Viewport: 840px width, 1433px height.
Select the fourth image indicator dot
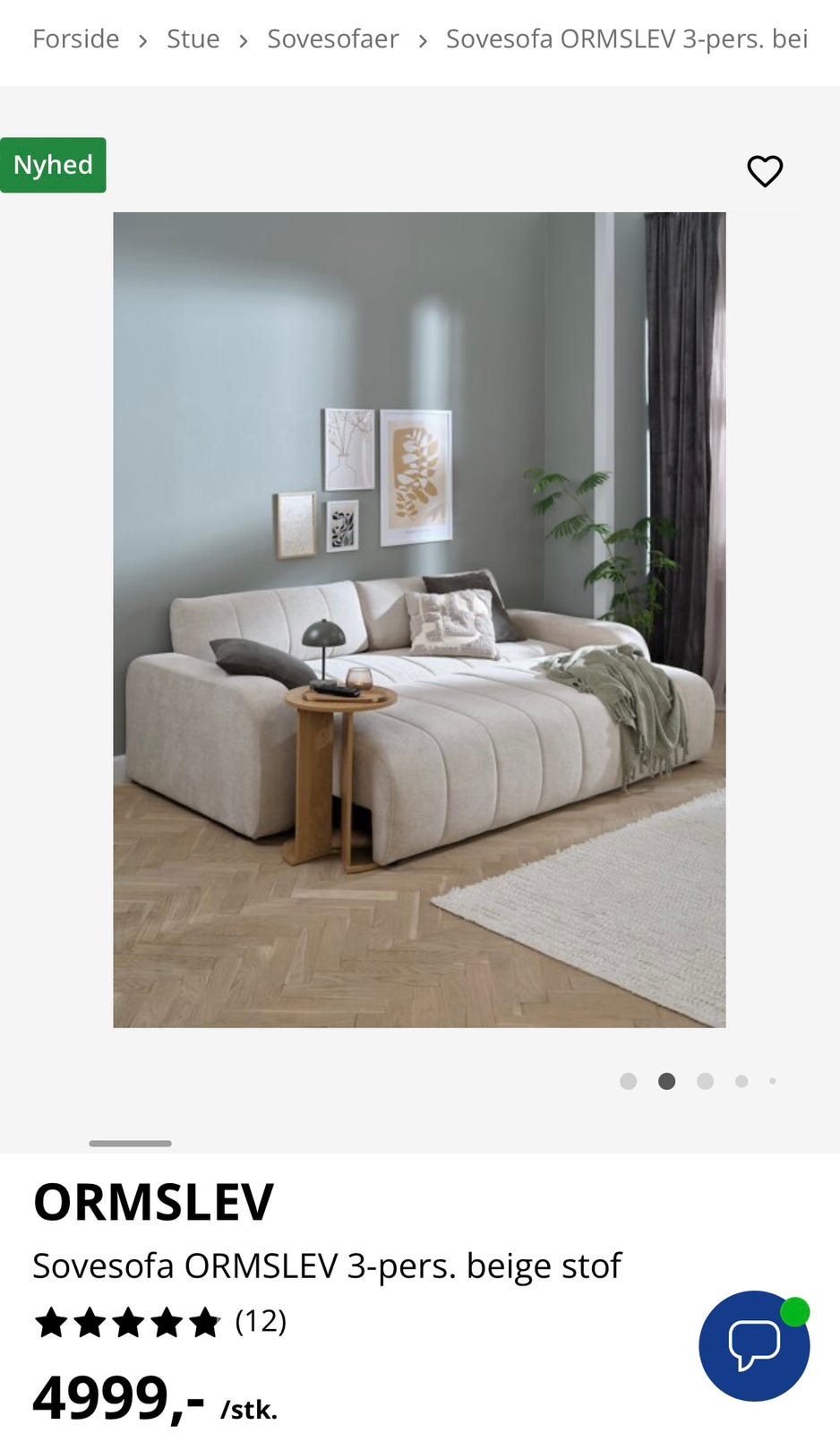pos(742,1080)
